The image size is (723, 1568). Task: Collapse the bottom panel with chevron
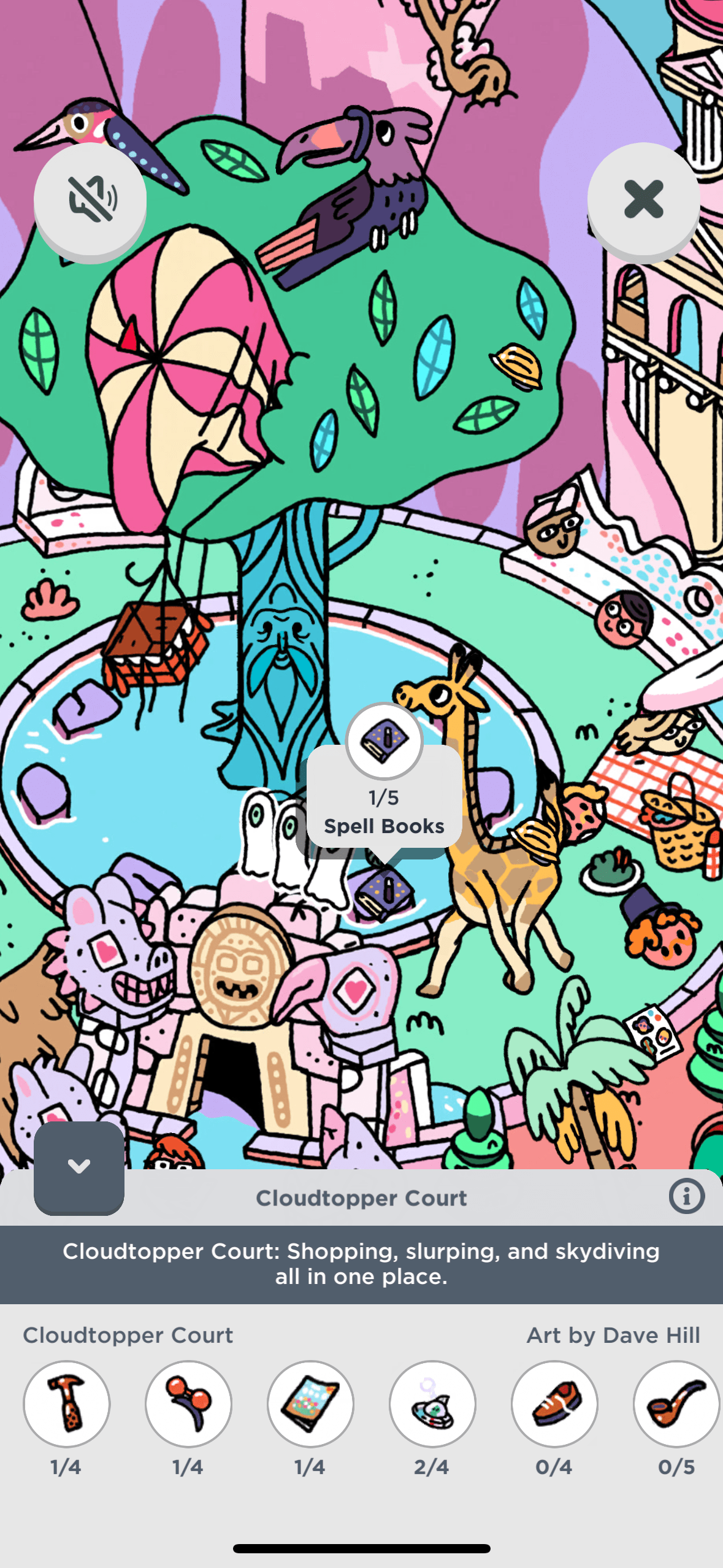[79, 1166]
